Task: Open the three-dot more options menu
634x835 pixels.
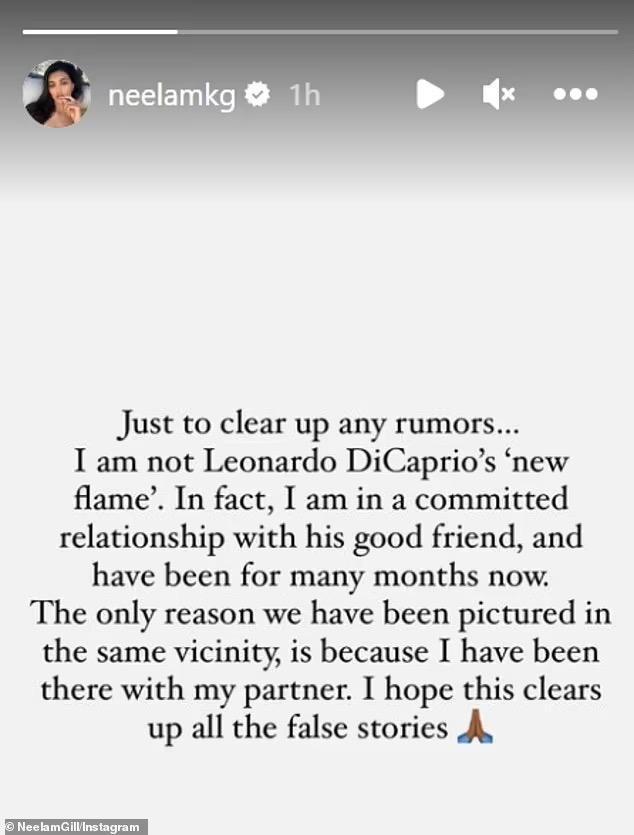Action: click(x=575, y=95)
